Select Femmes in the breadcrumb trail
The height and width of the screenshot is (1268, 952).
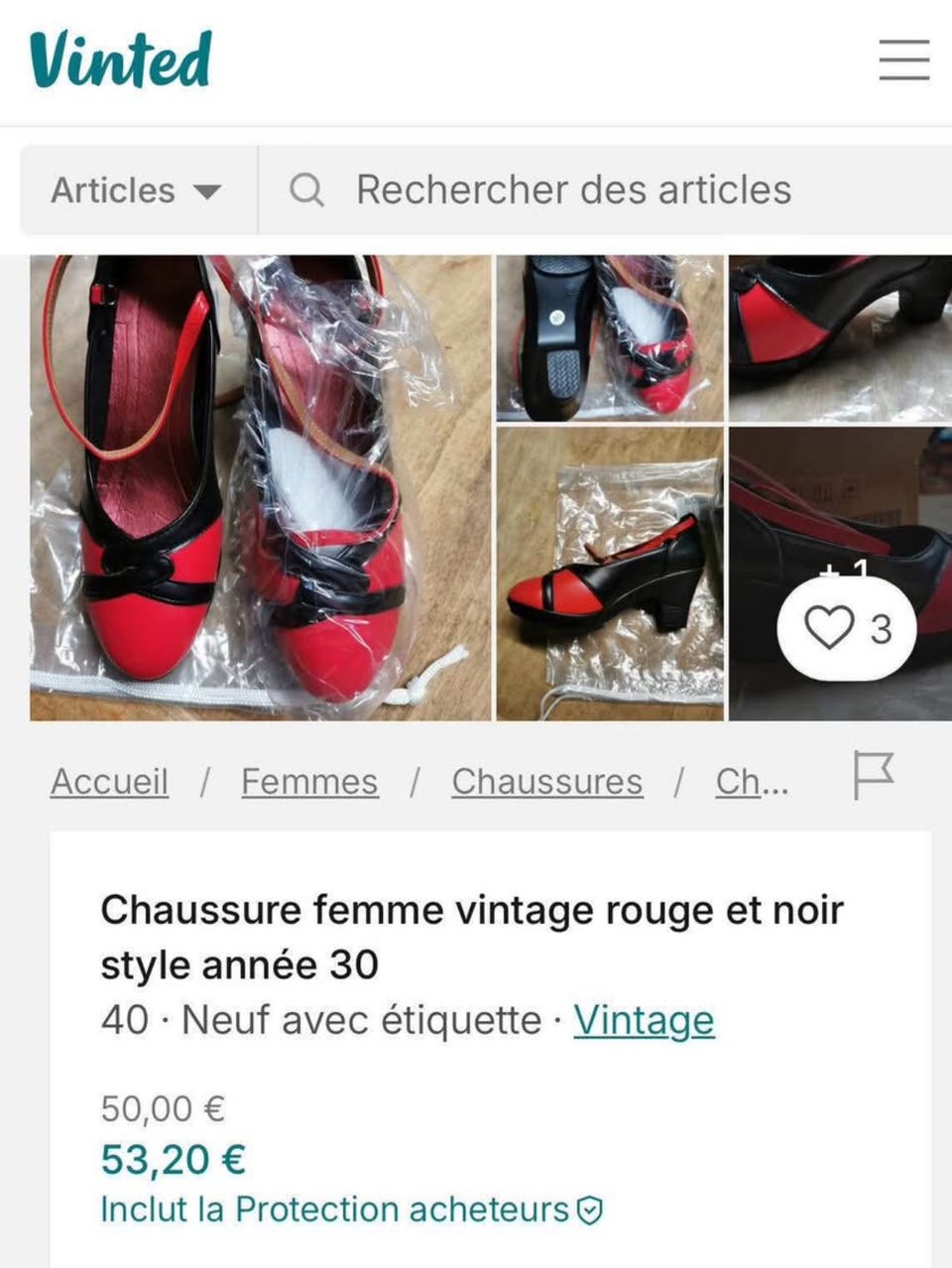coord(308,781)
